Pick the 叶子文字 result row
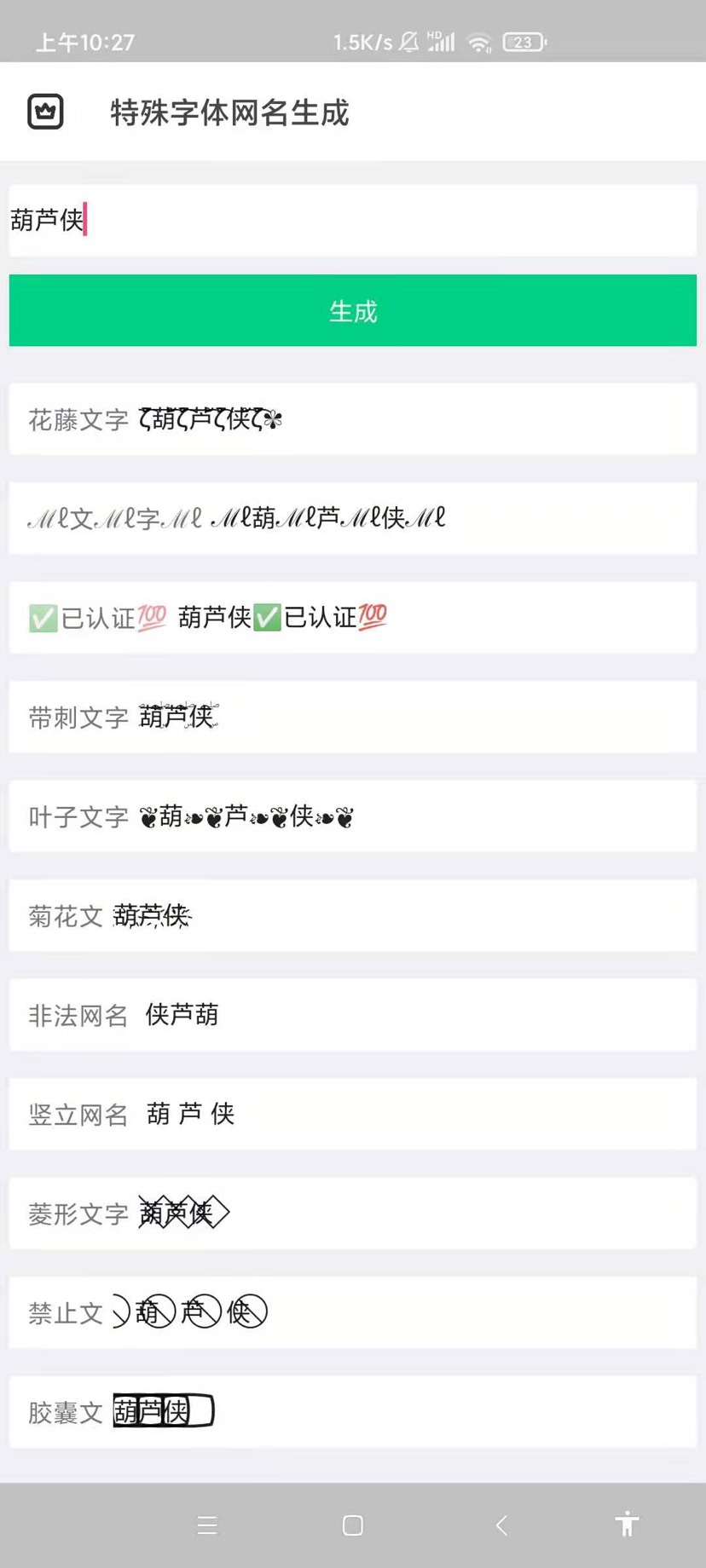 point(352,816)
